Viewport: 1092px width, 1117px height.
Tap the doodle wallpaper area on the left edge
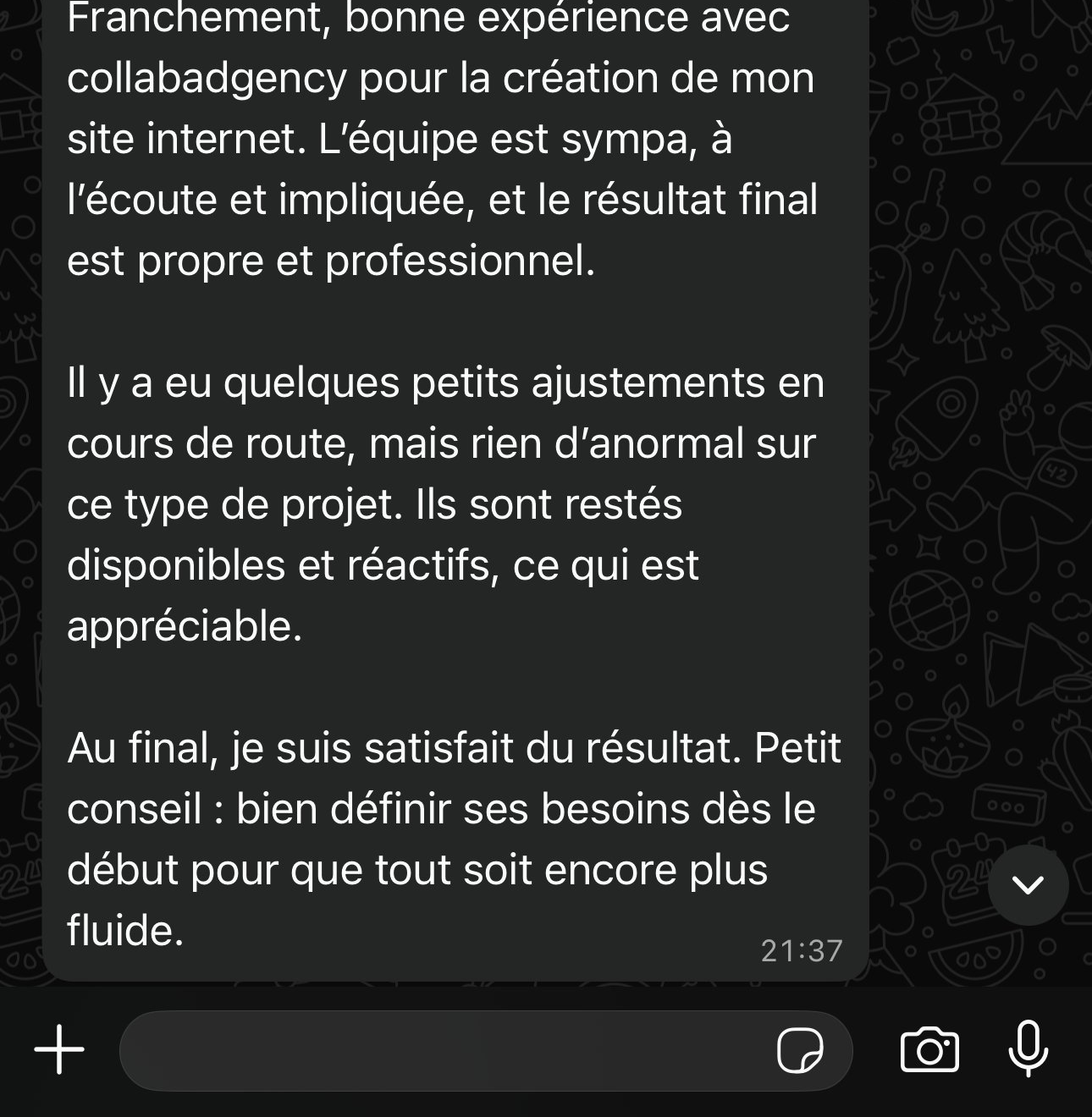pos(21,508)
